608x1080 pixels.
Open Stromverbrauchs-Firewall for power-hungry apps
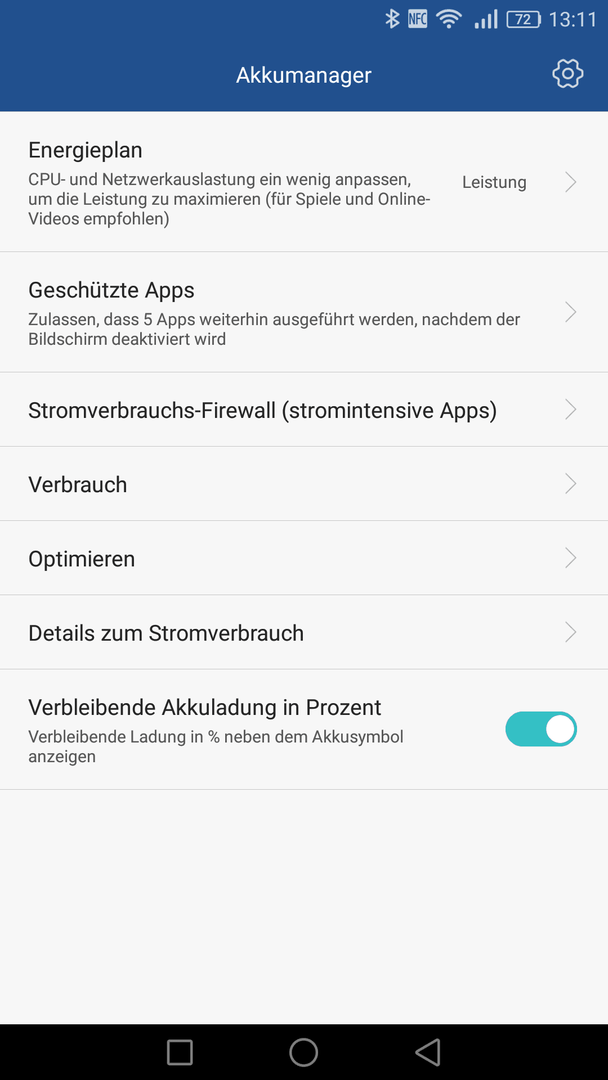pos(304,410)
